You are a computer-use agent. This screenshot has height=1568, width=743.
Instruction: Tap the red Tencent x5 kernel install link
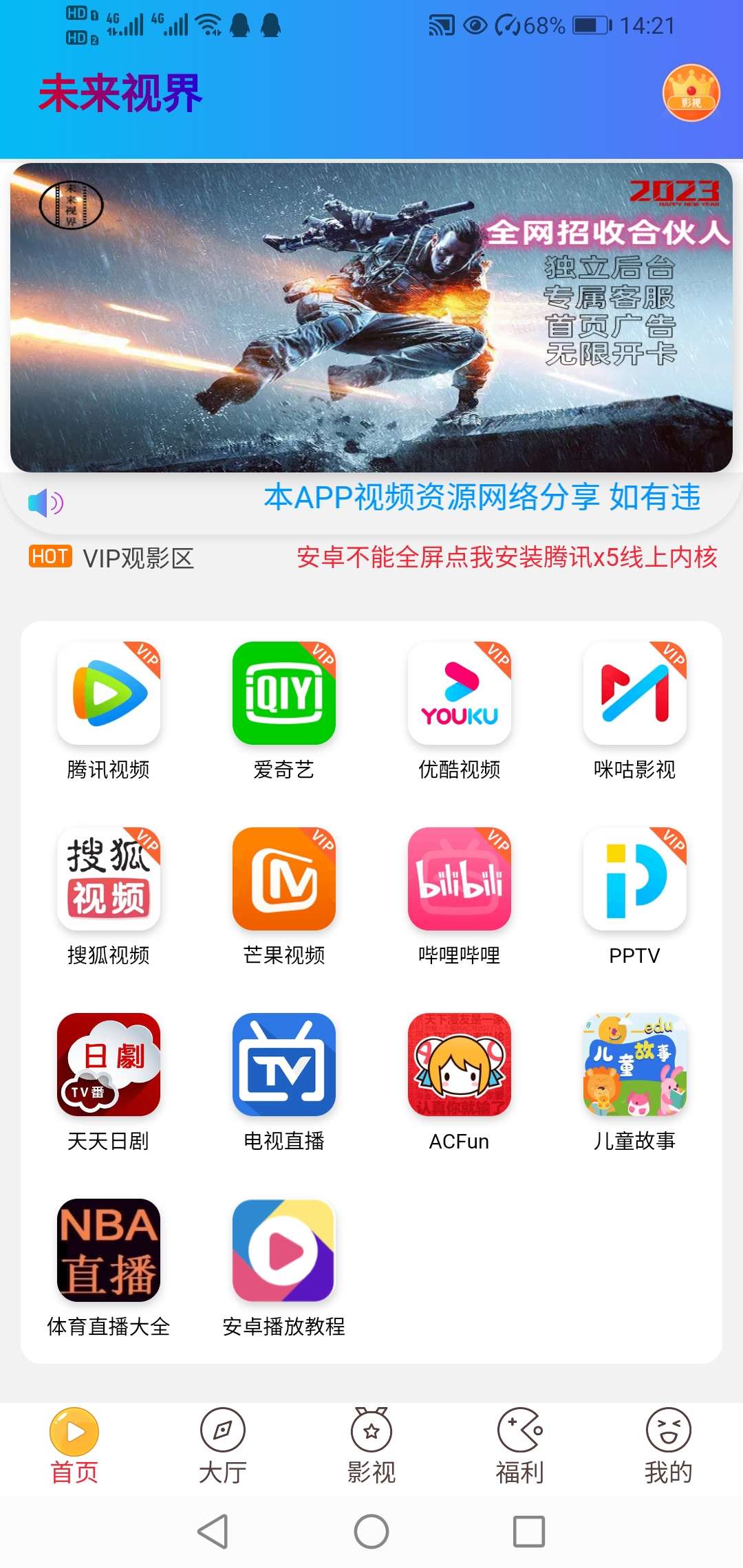506,557
